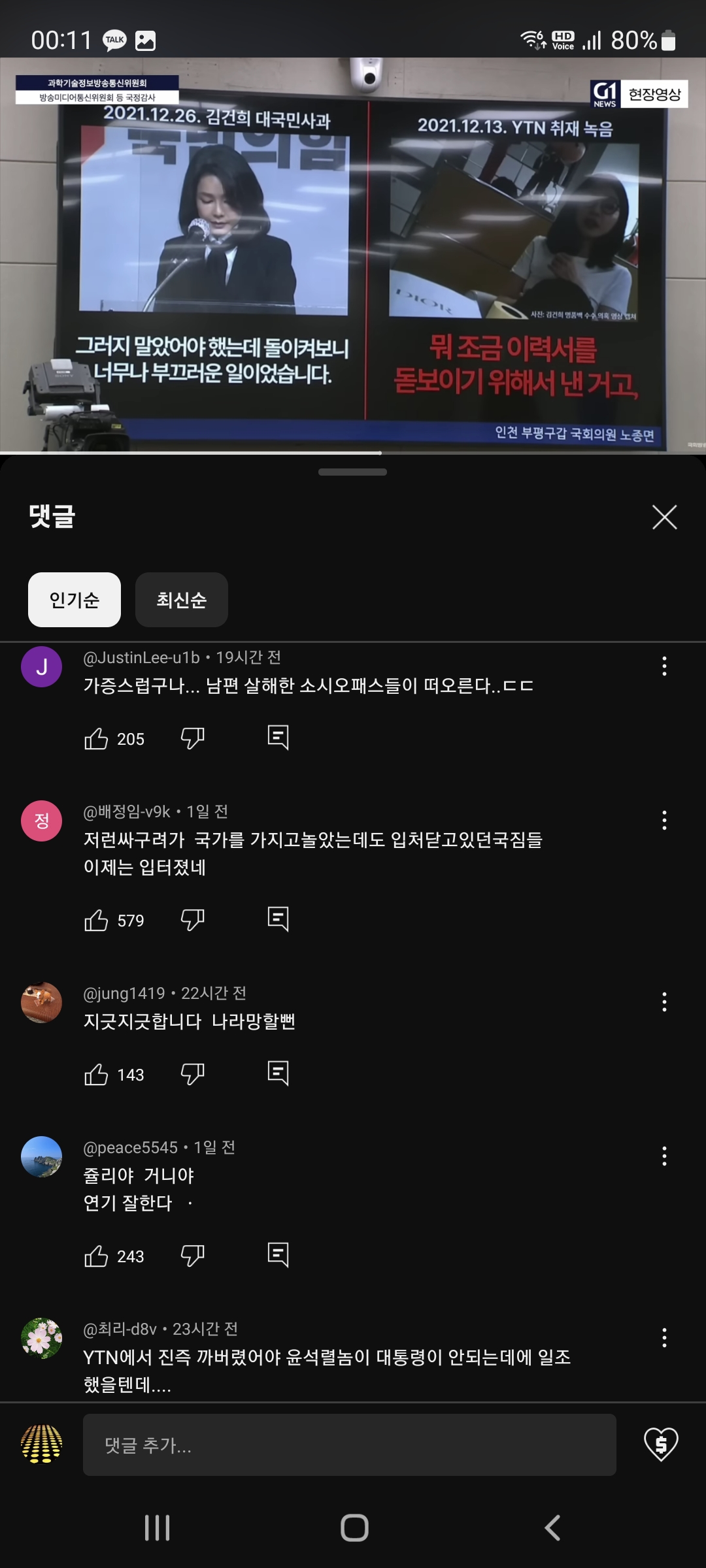This screenshot has width=706, height=1568.
Task: Like the comment by @peace5545
Action: click(x=96, y=1256)
